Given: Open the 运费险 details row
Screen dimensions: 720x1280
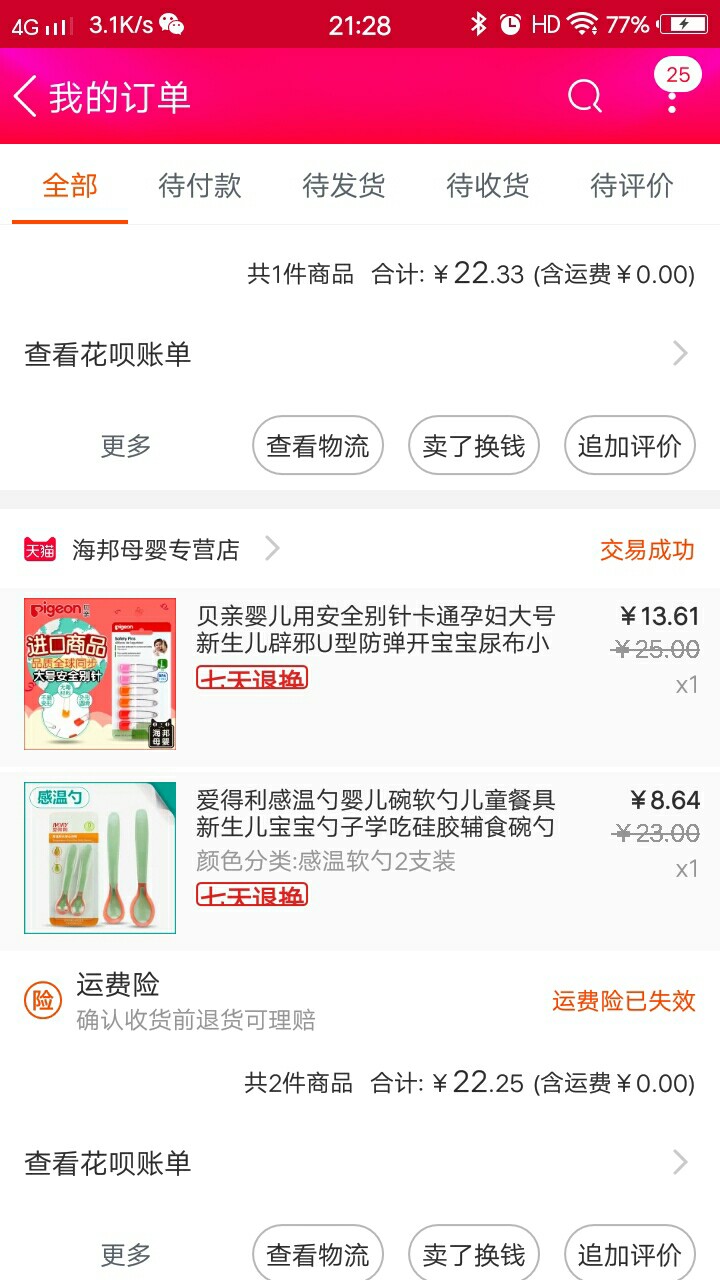Looking at the screenshot, I should tap(360, 1001).
